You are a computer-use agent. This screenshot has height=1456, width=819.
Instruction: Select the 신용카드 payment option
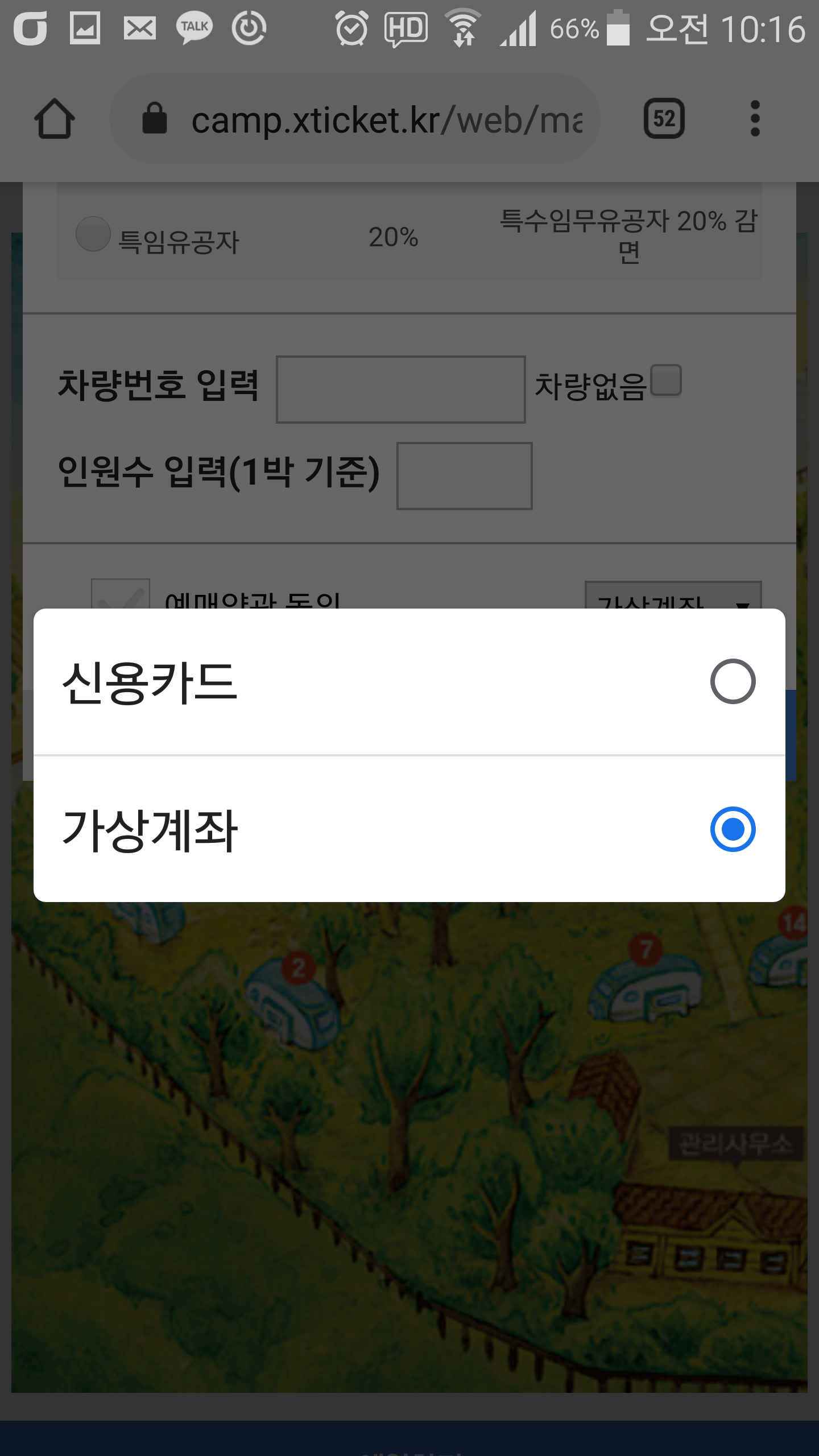[x=409, y=681]
